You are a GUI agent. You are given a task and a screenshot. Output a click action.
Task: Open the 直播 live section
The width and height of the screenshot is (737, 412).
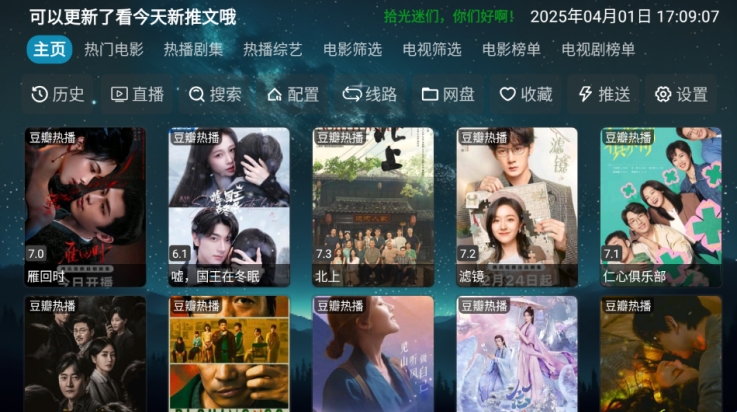coord(137,94)
